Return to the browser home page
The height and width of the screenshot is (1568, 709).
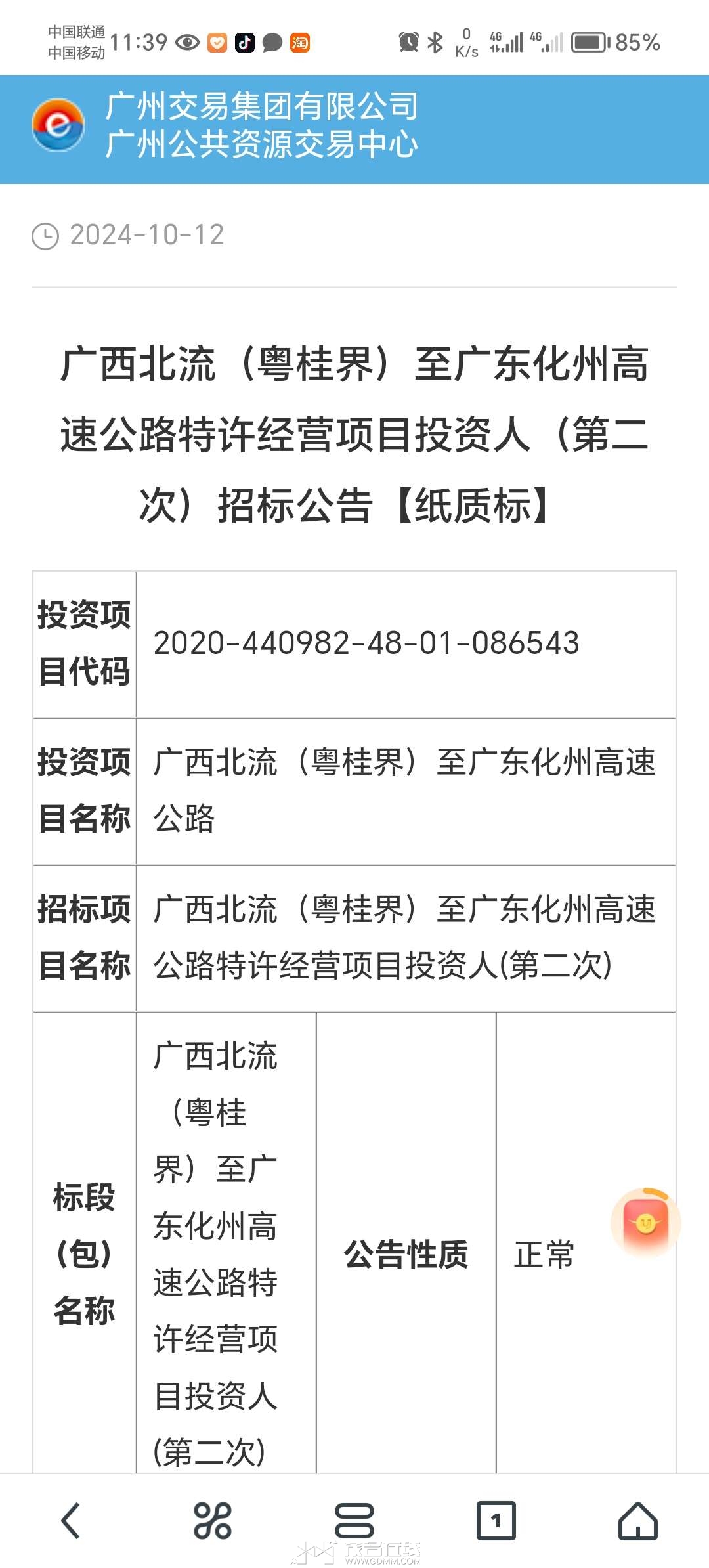coord(637,1521)
